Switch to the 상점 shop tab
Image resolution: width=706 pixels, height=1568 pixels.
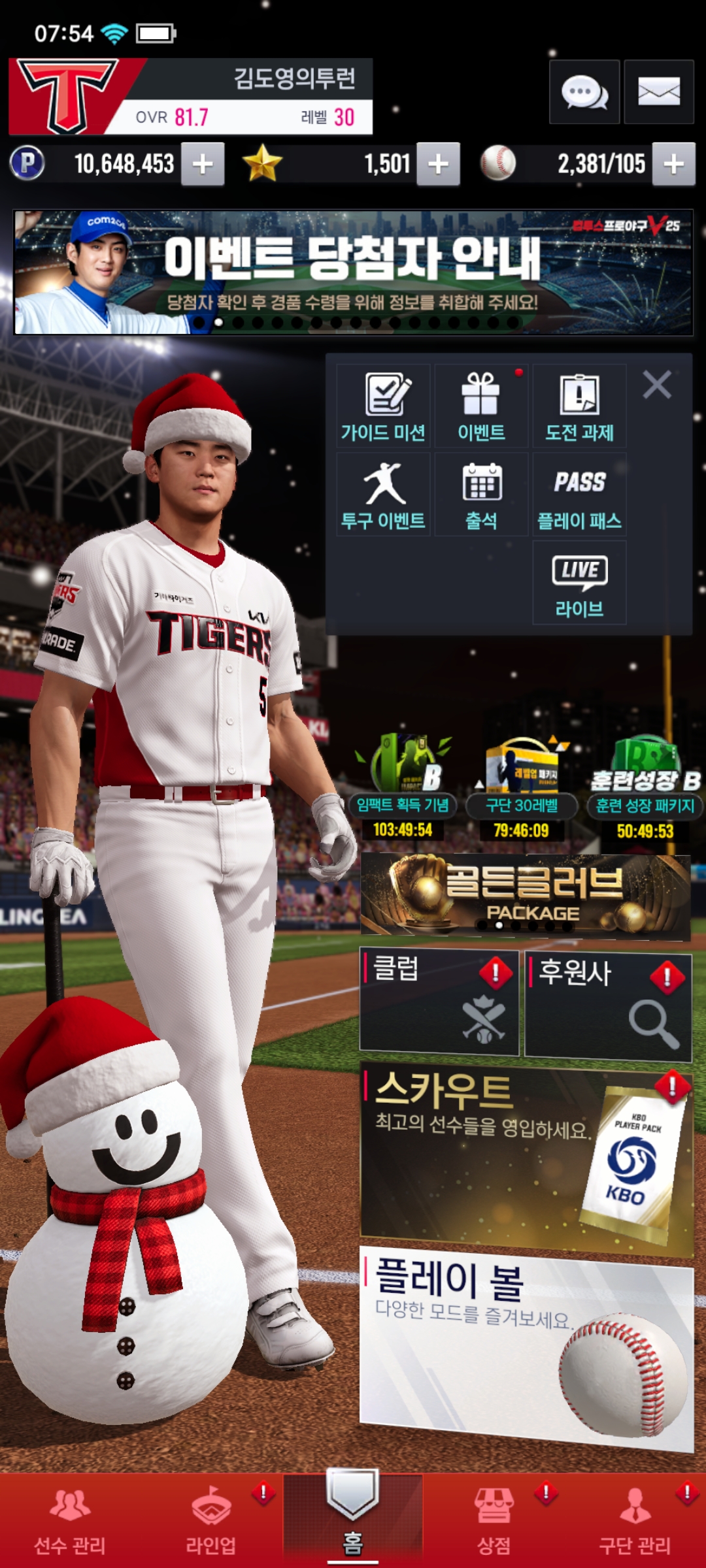click(494, 1521)
